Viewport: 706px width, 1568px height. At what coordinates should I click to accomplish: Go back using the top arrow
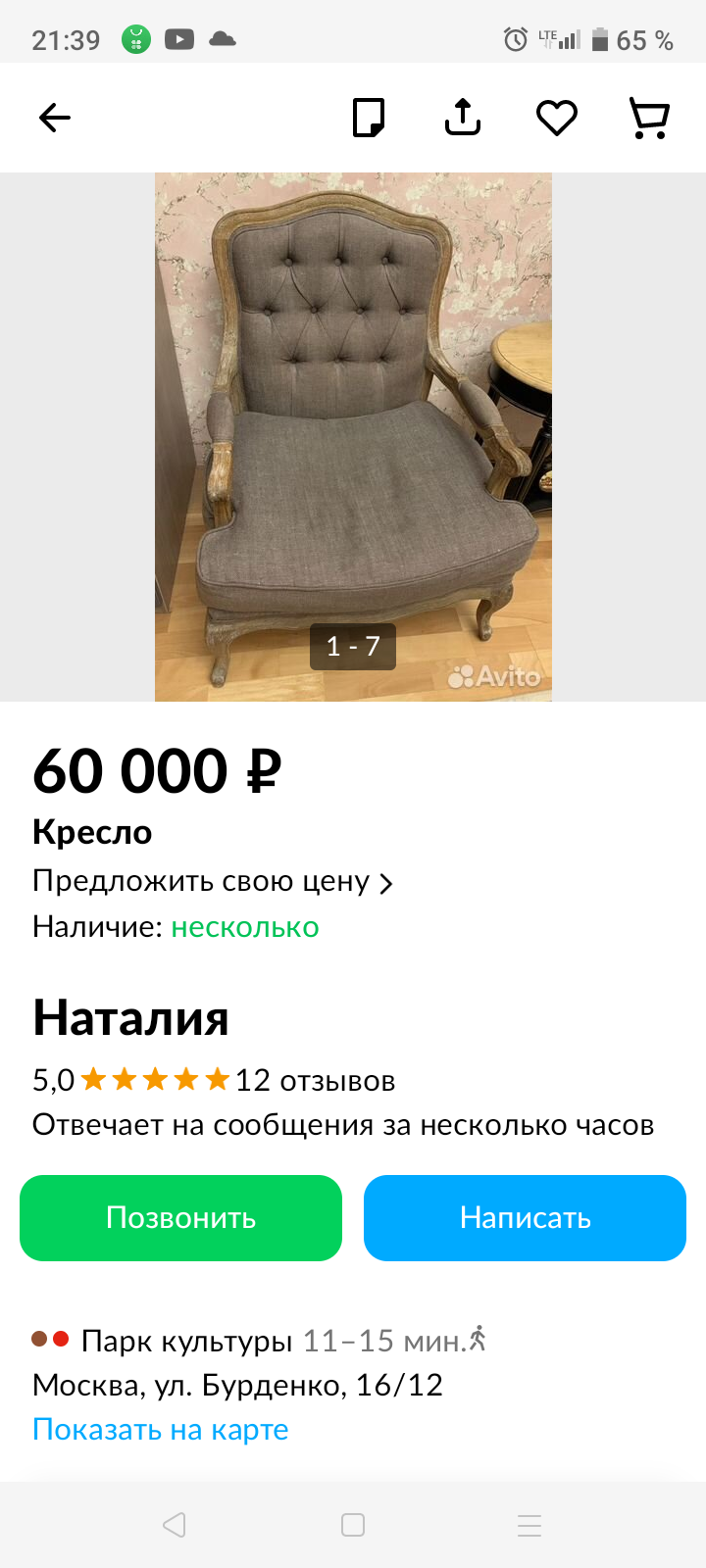pos(55,119)
